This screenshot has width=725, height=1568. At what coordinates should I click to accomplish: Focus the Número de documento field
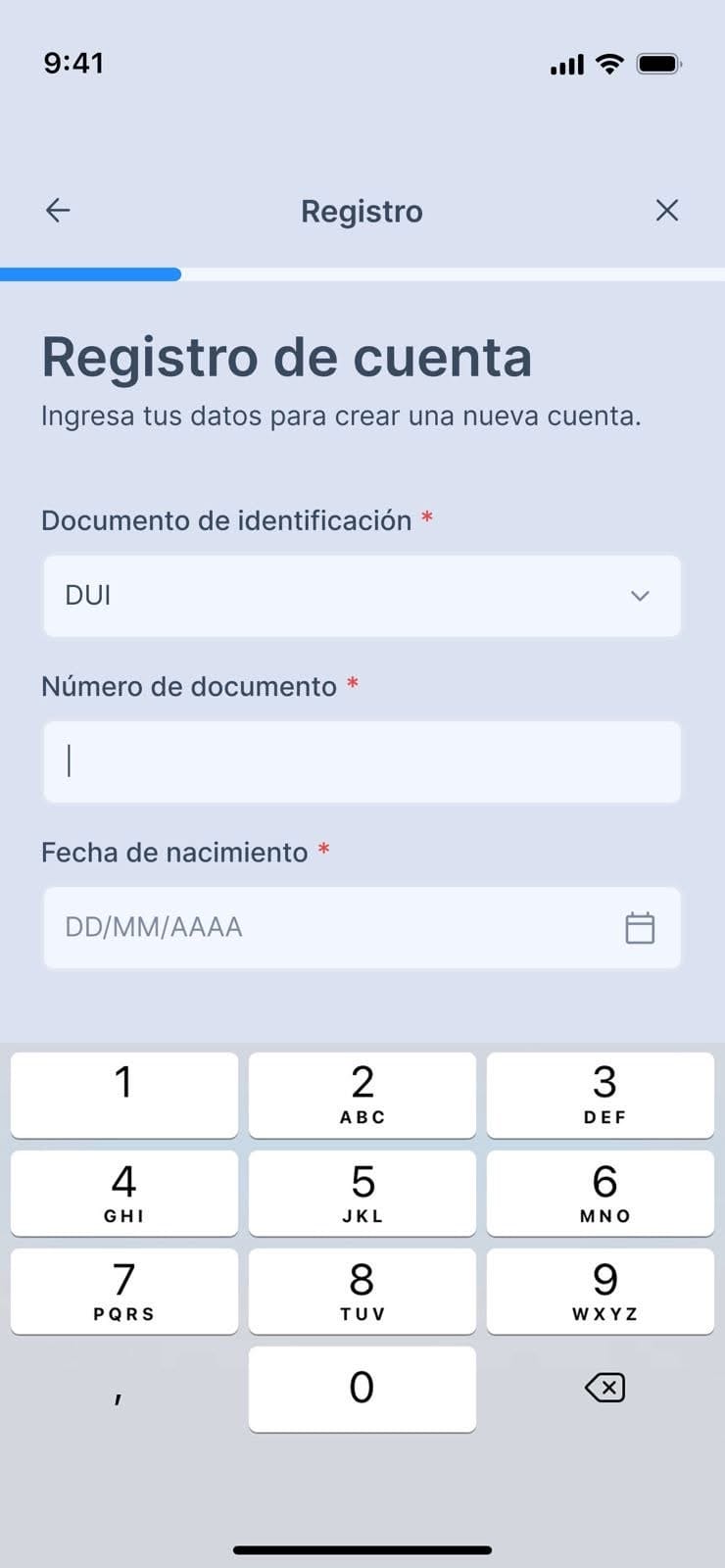pyautogui.click(x=362, y=761)
